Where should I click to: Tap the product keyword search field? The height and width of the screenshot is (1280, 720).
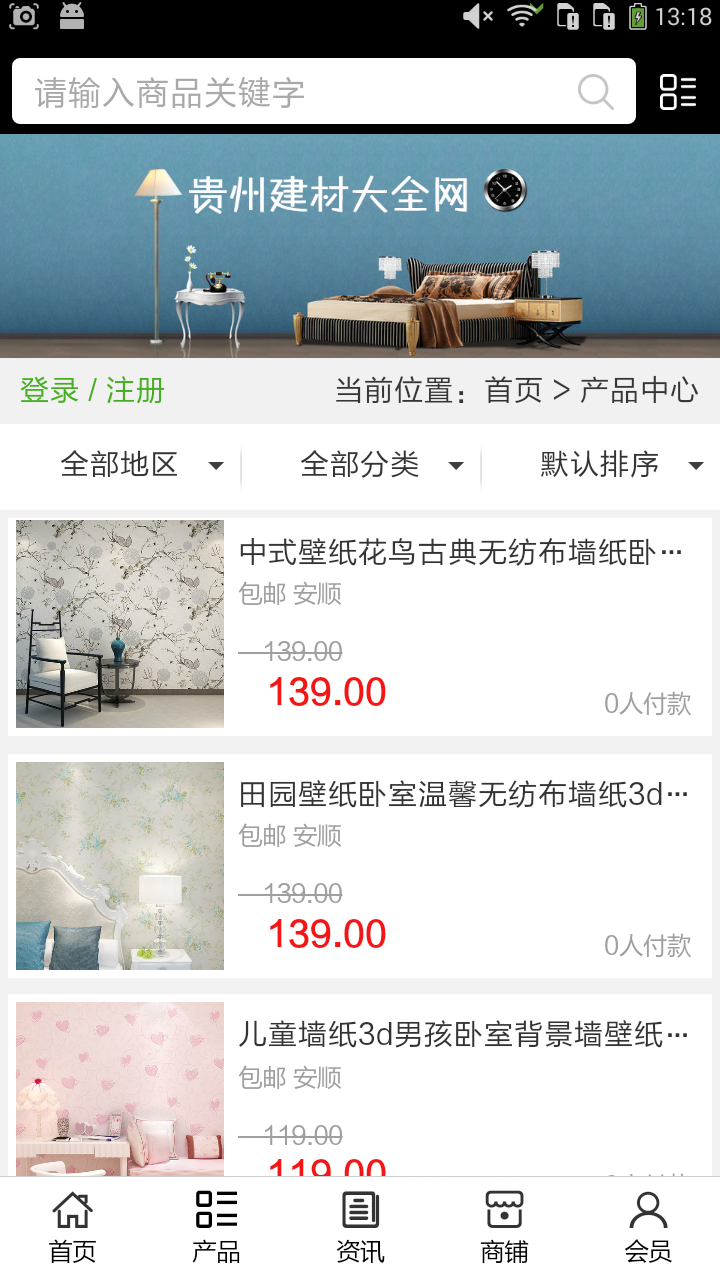point(300,92)
